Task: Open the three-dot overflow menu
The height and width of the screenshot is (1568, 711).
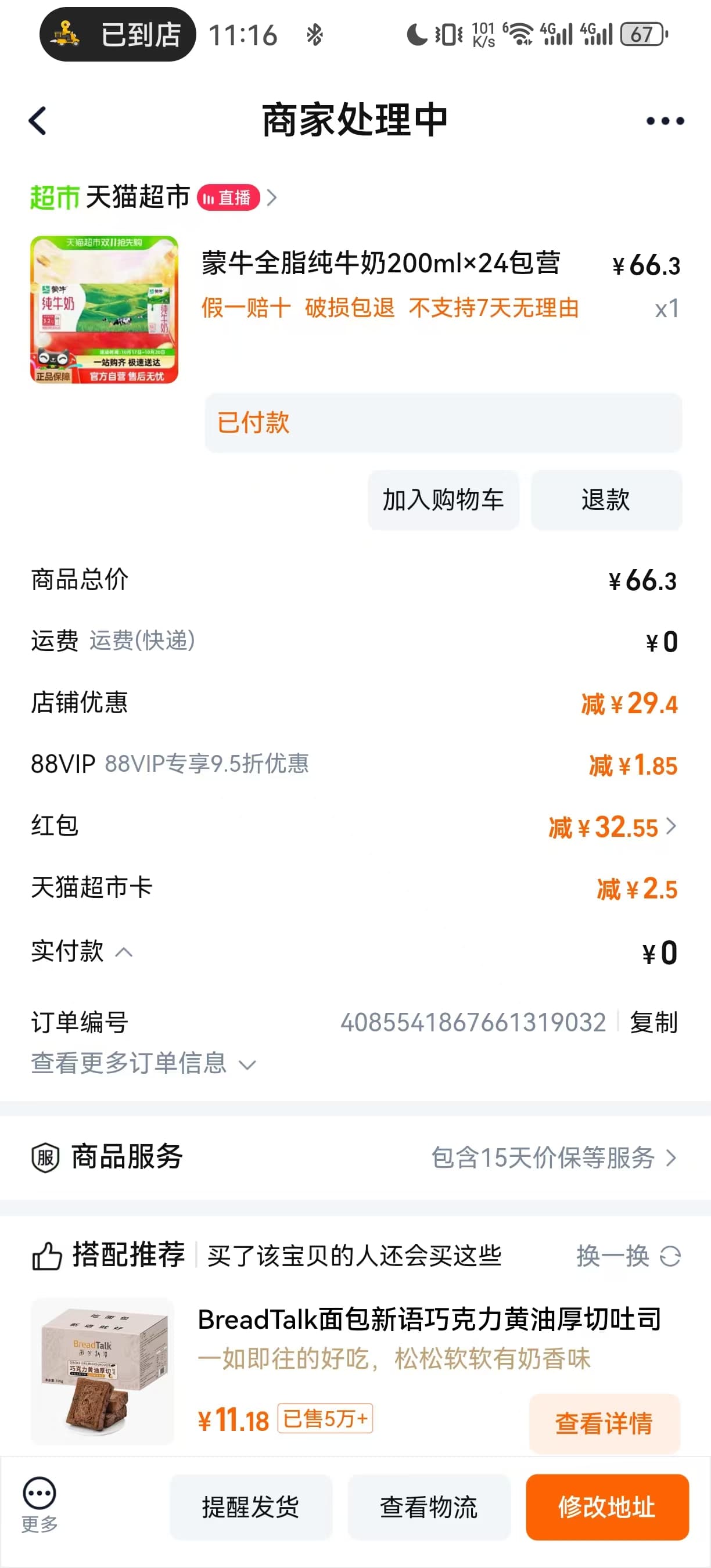Action: tap(665, 121)
